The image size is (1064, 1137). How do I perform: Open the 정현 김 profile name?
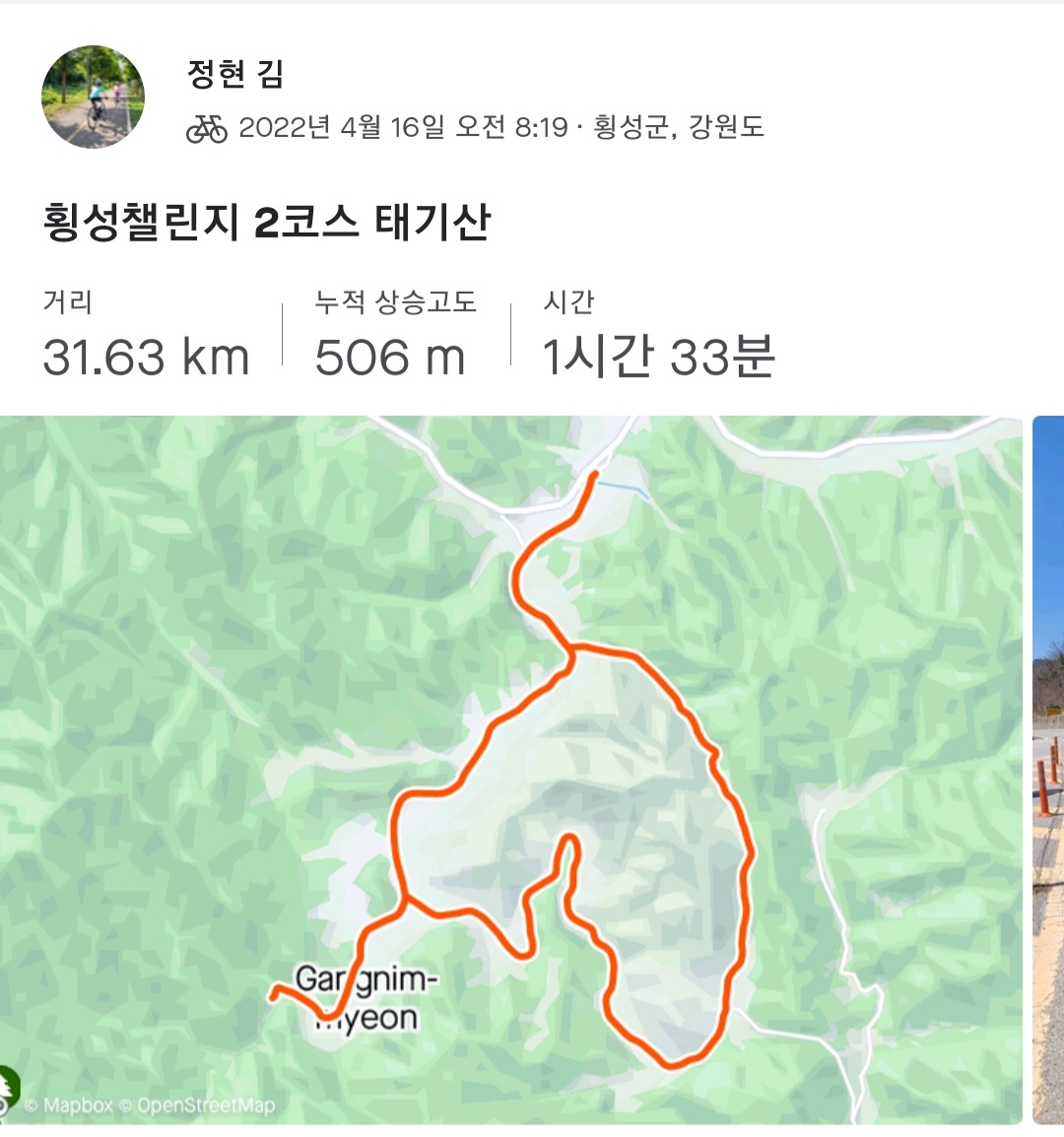coord(235,74)
